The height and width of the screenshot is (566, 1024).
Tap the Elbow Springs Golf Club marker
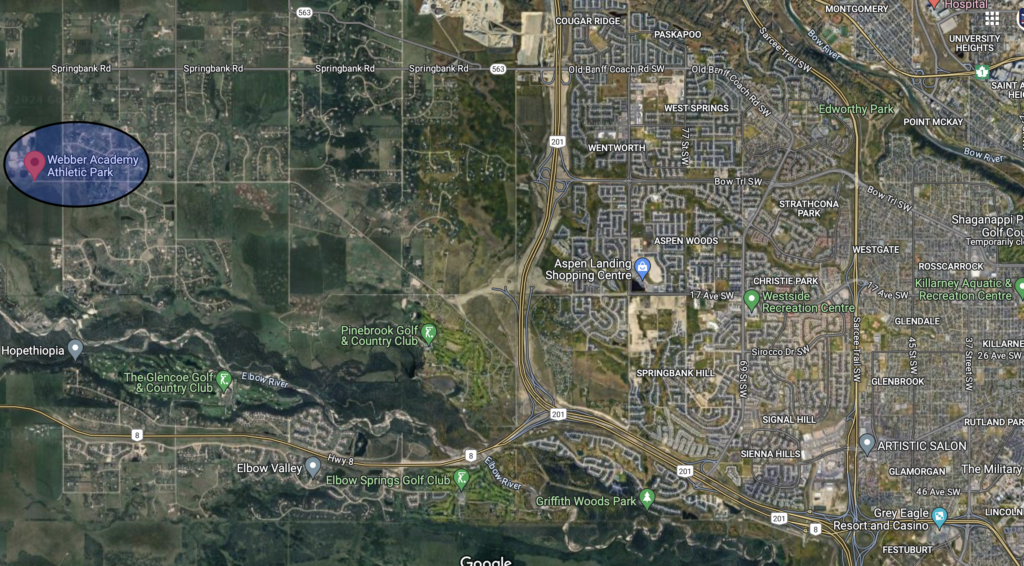click(461, 479)
